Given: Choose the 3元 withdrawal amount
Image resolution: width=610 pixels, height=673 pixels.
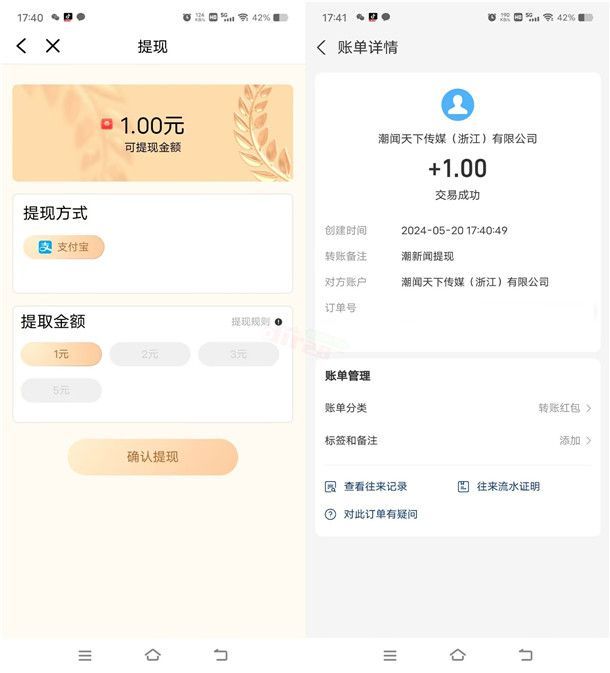Looking at the screenshot, I should [238, 354].
